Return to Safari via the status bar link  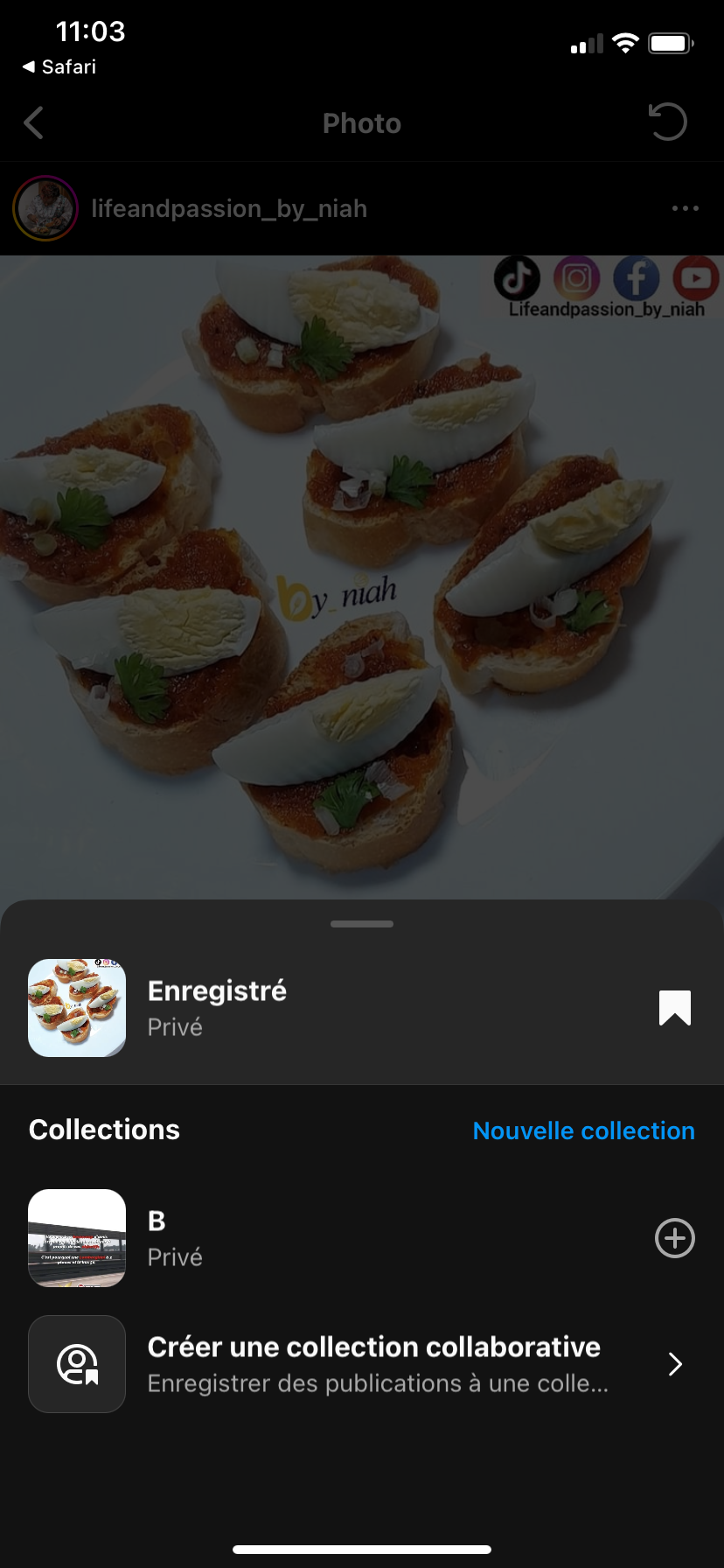point(59,67)
